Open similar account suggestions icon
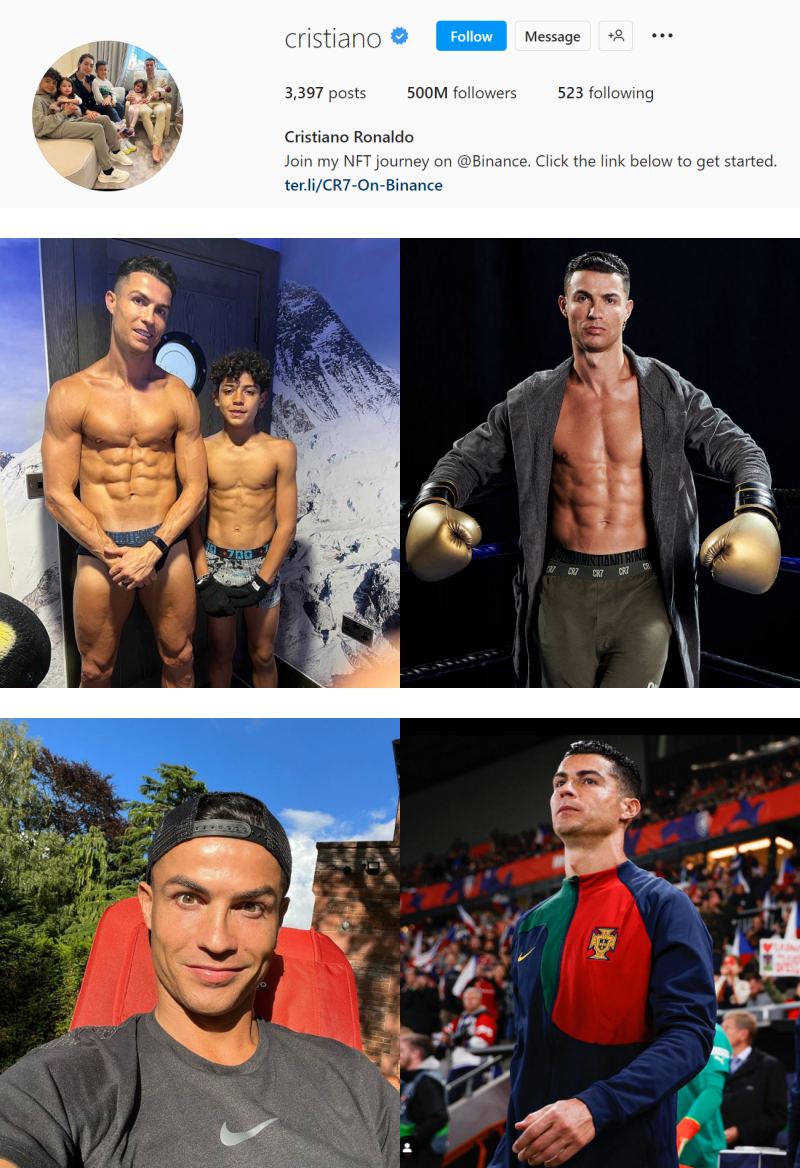The height and width of the screenshot is (1168, 800). (616, 36)
